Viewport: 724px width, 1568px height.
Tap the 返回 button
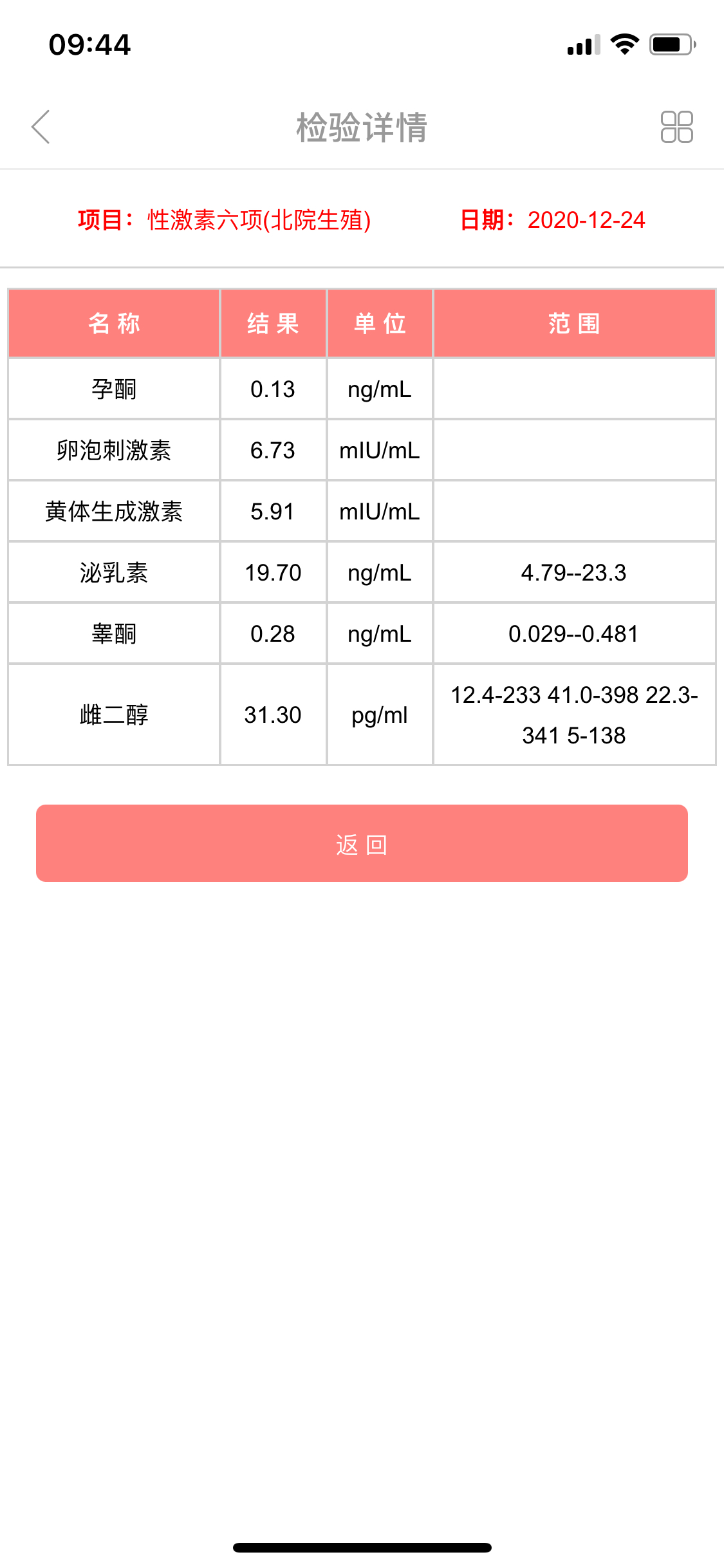pyautogui.click(x=362, y=843)
